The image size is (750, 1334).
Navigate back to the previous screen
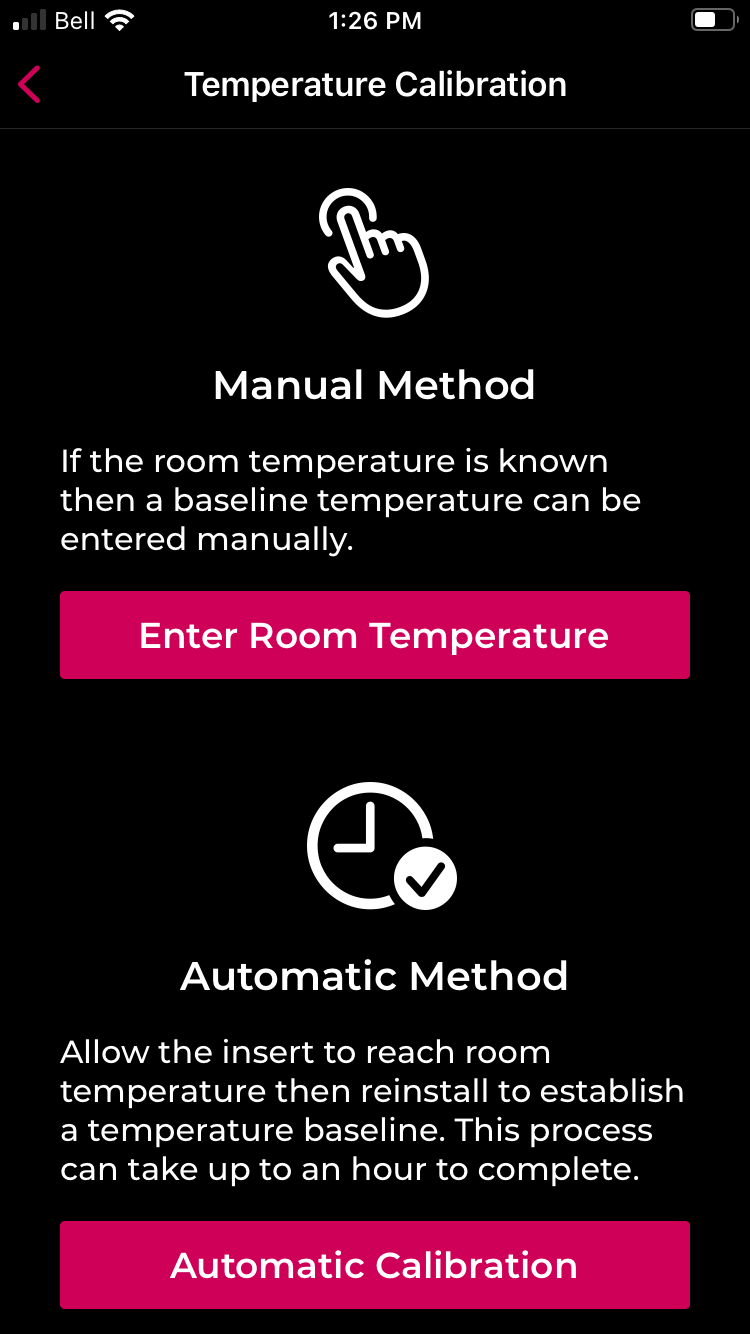coord(28,85)
